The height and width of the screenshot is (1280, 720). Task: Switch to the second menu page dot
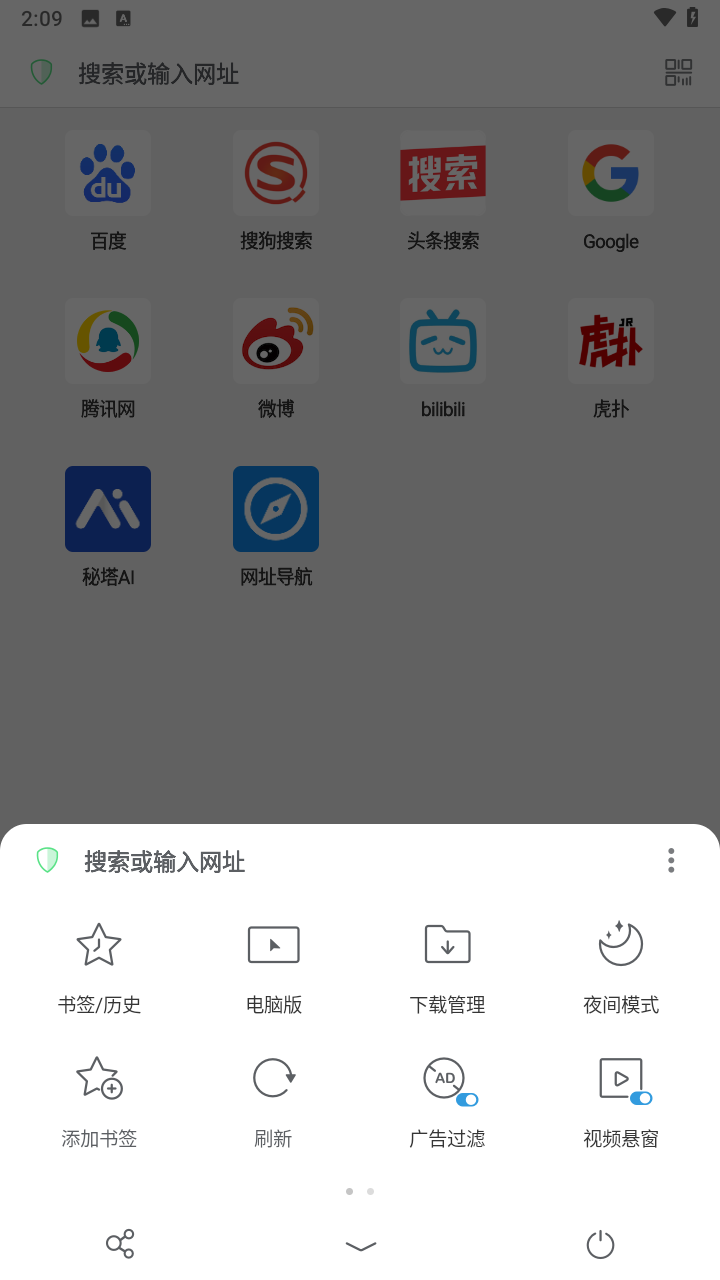[370, 1191]
